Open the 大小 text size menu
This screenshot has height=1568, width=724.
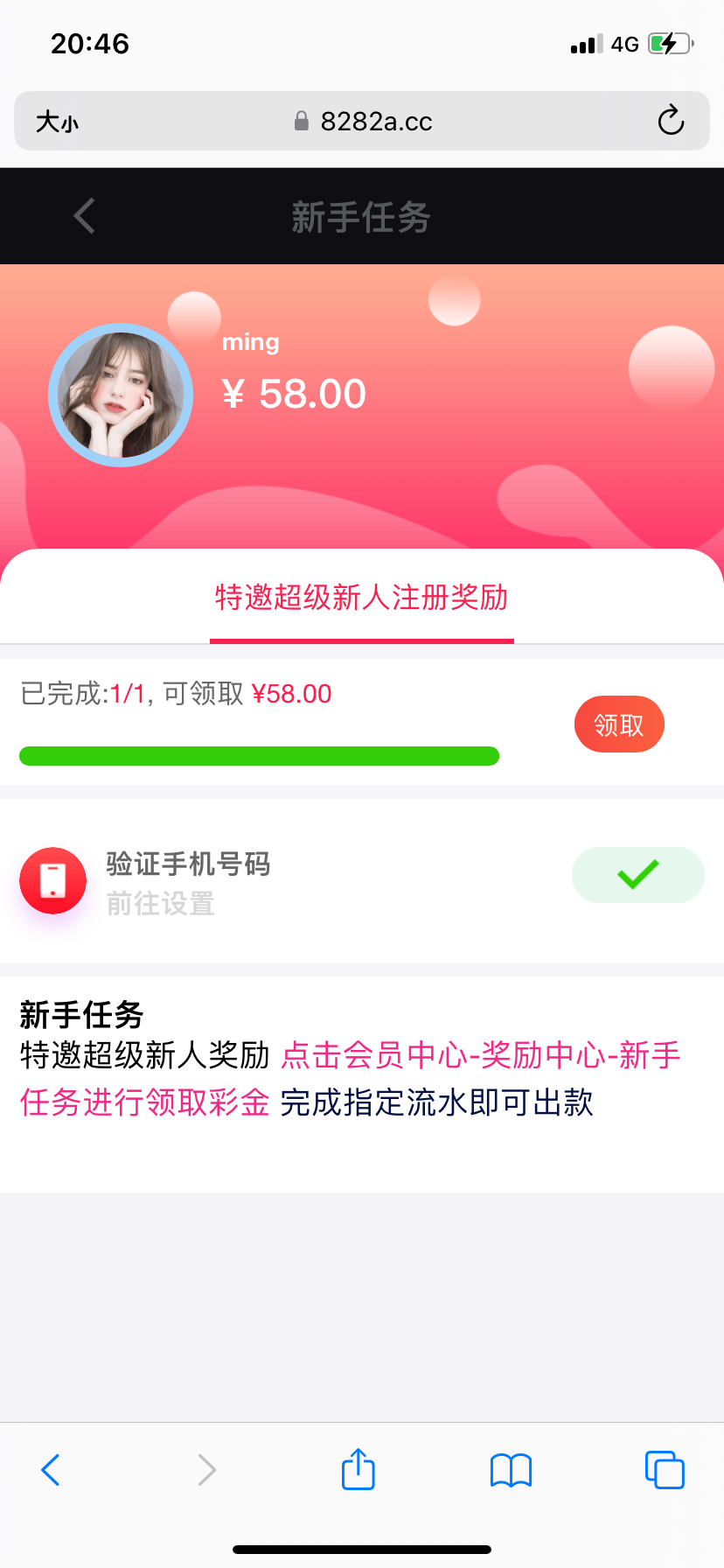click(57, 122)
